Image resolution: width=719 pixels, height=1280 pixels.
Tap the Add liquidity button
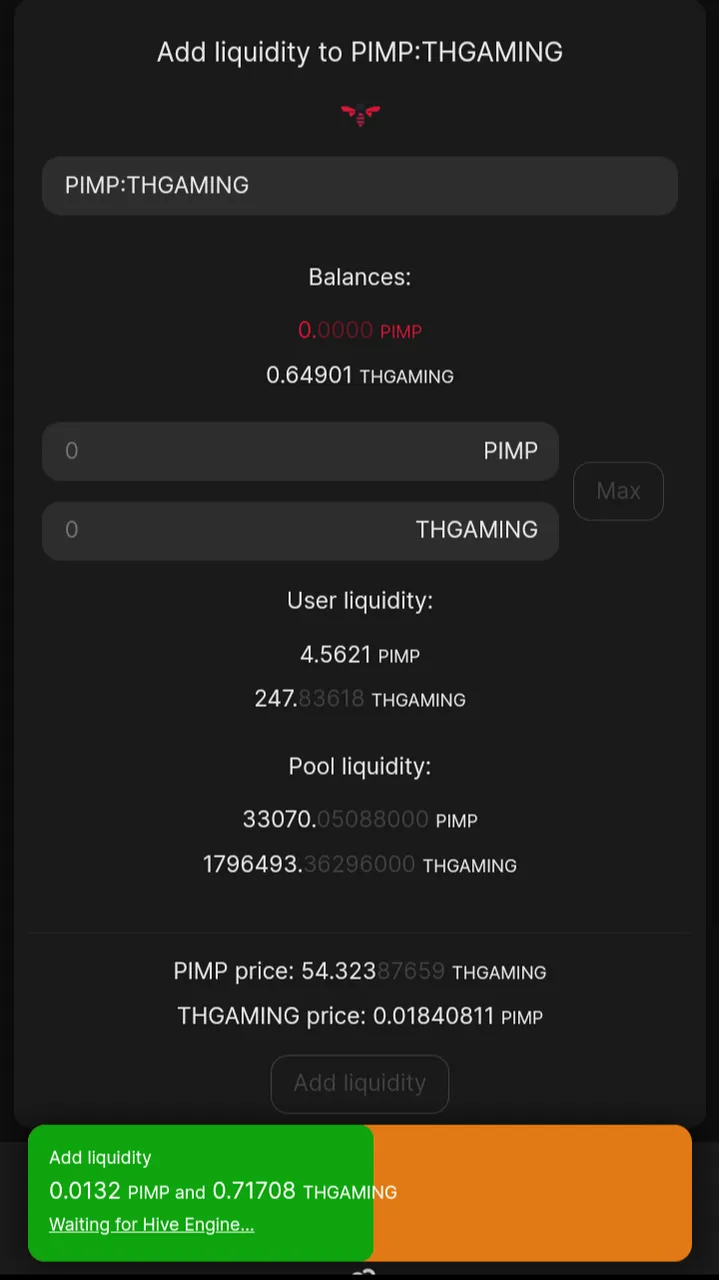click(360, 1083)
